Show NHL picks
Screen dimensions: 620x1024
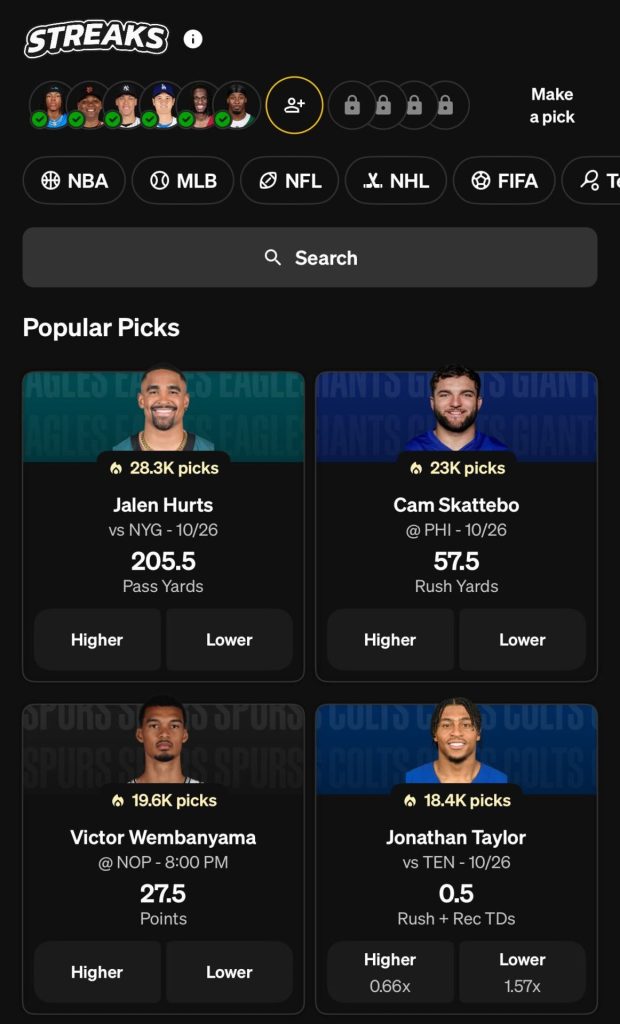(x=396, y=181)
